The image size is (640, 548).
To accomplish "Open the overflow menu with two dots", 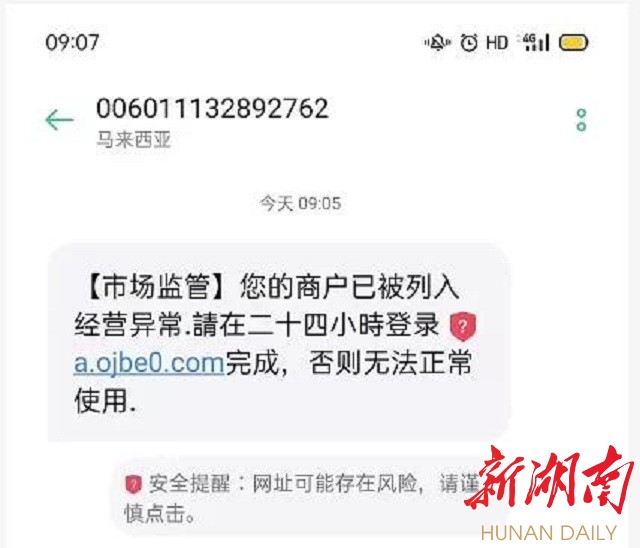I will [581, 120].
